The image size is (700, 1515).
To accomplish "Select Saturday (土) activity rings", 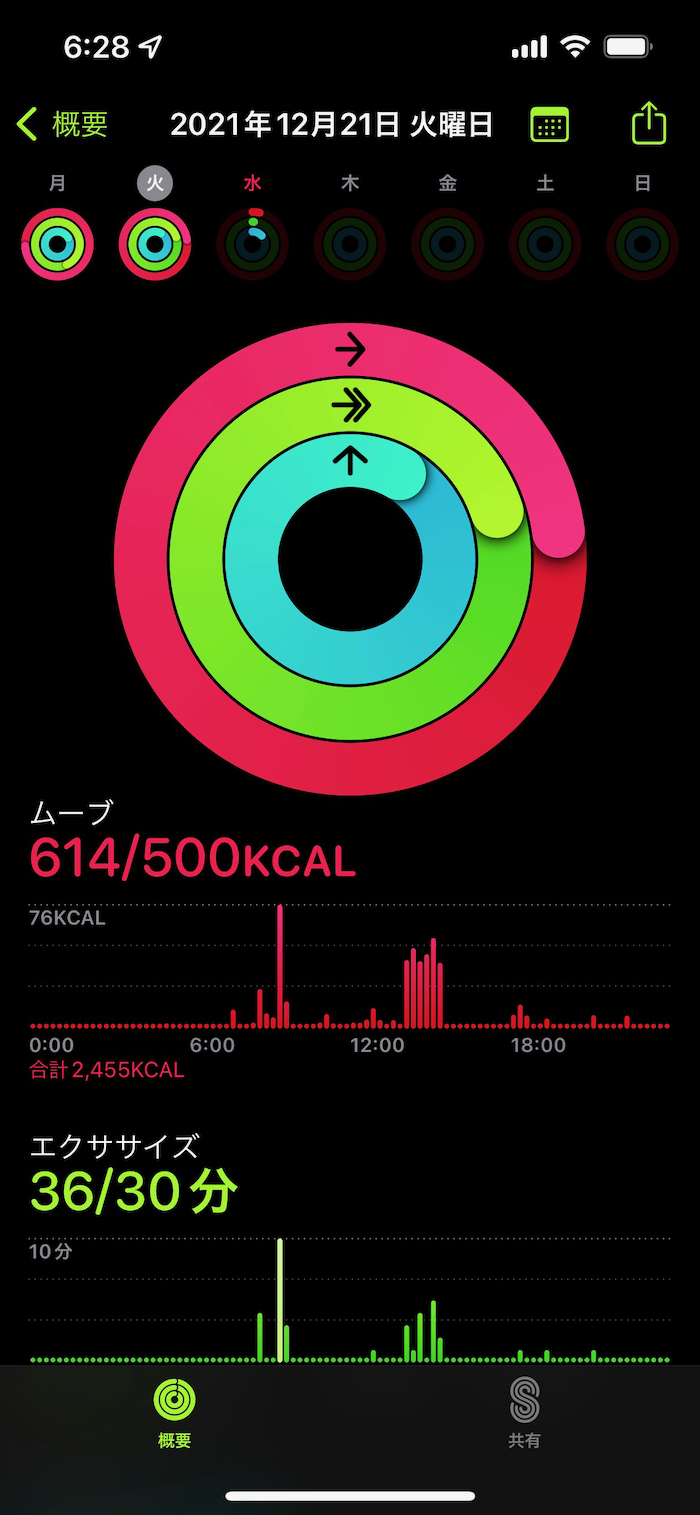I will [x=545, y=244].
